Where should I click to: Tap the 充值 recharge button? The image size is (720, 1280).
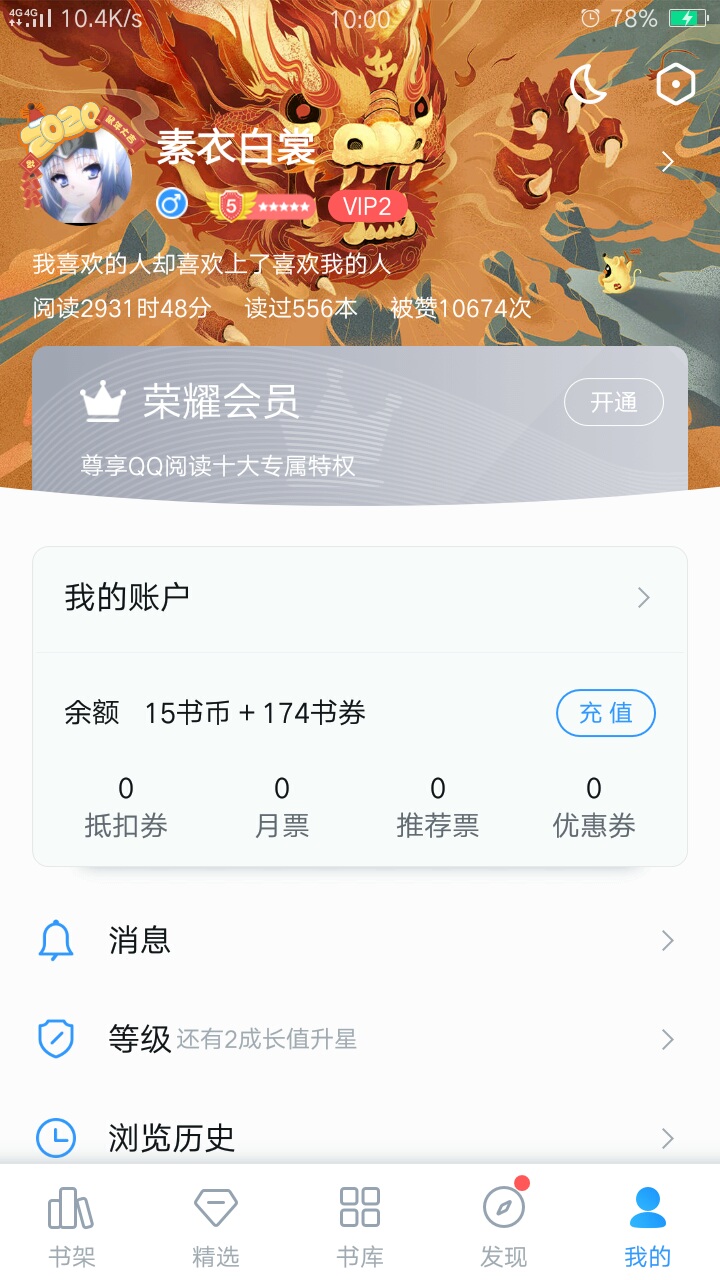pos(605,713)
